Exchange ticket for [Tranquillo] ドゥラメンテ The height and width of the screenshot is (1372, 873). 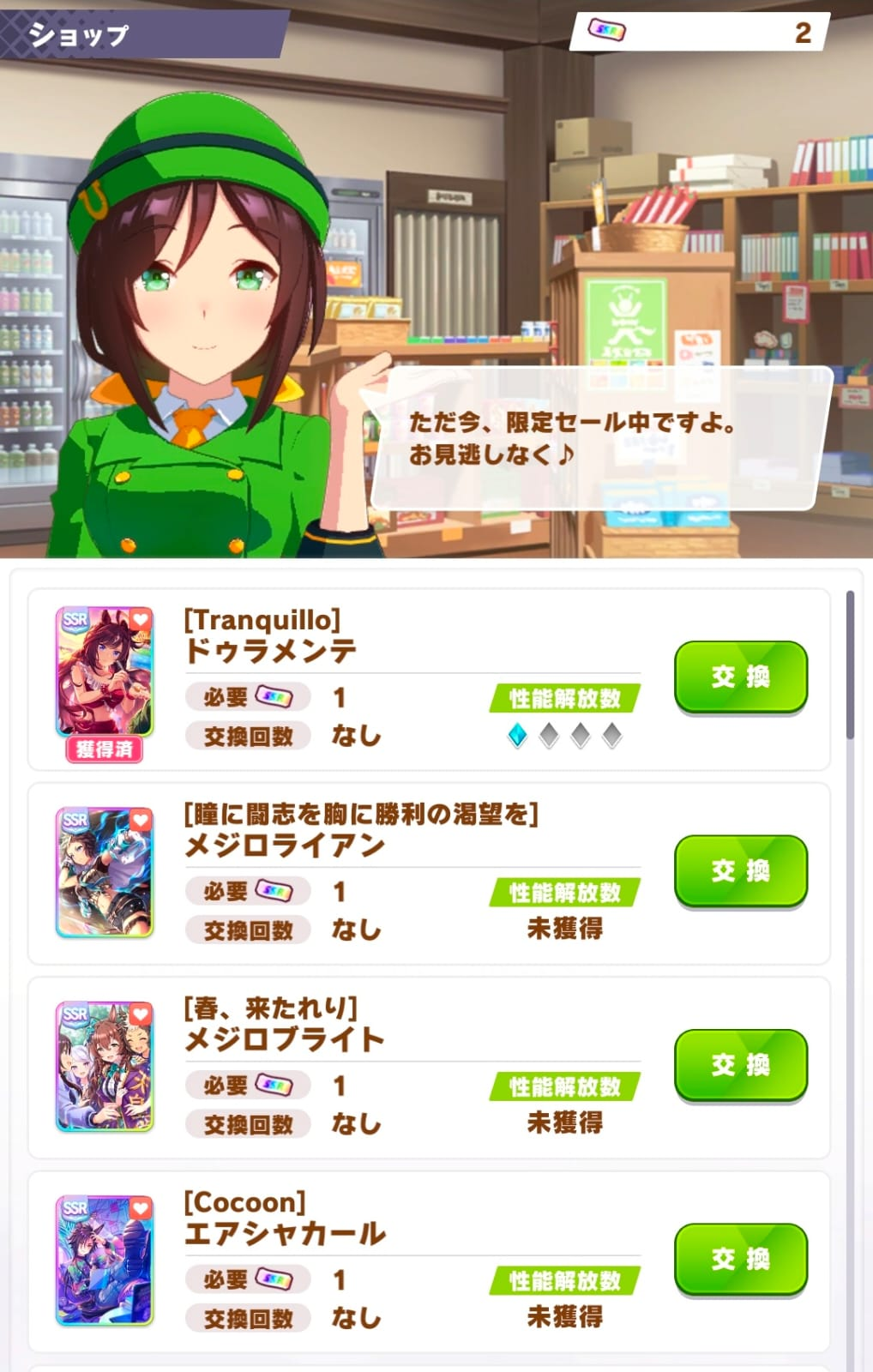(741, 677)
